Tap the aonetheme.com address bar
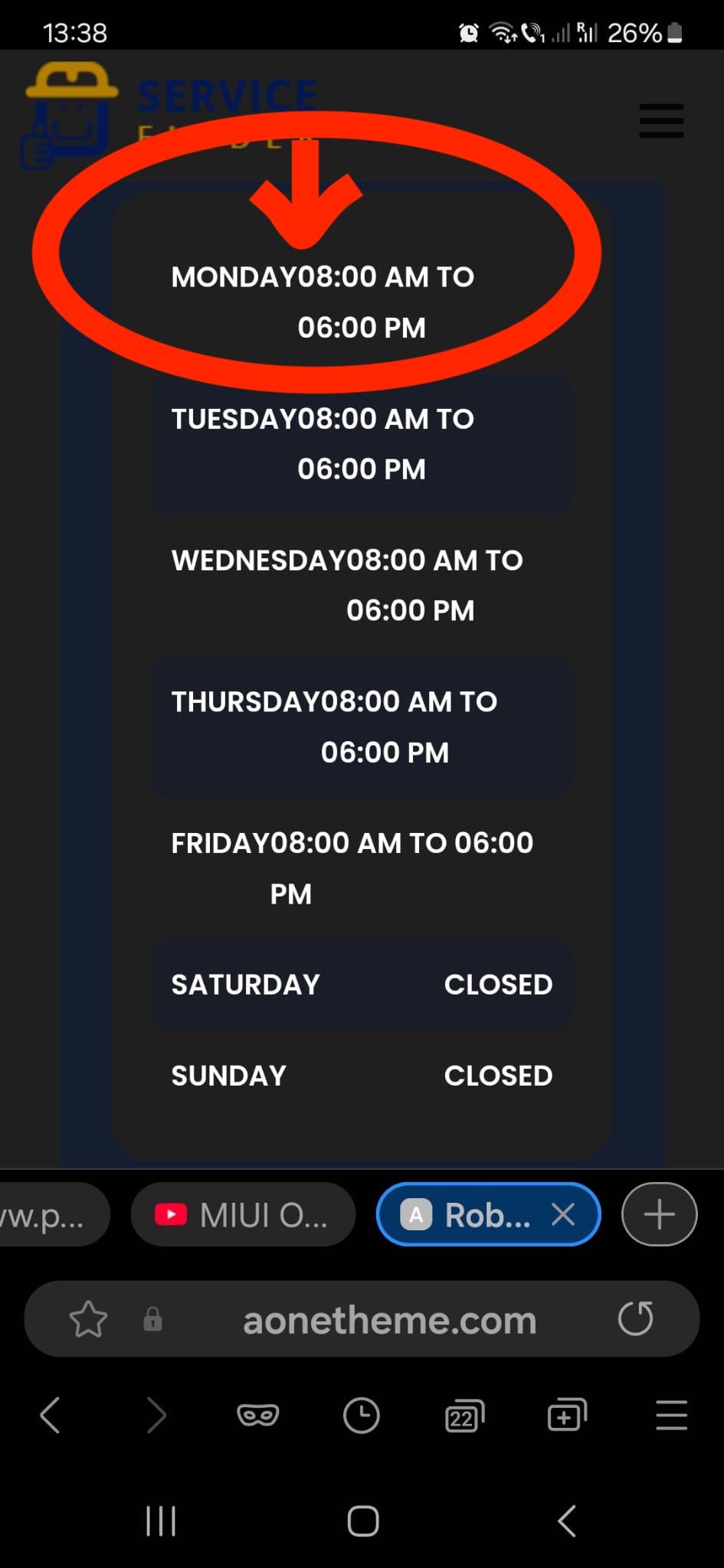The height and width of the screenshot is (1568, 724). point(389,1320)
